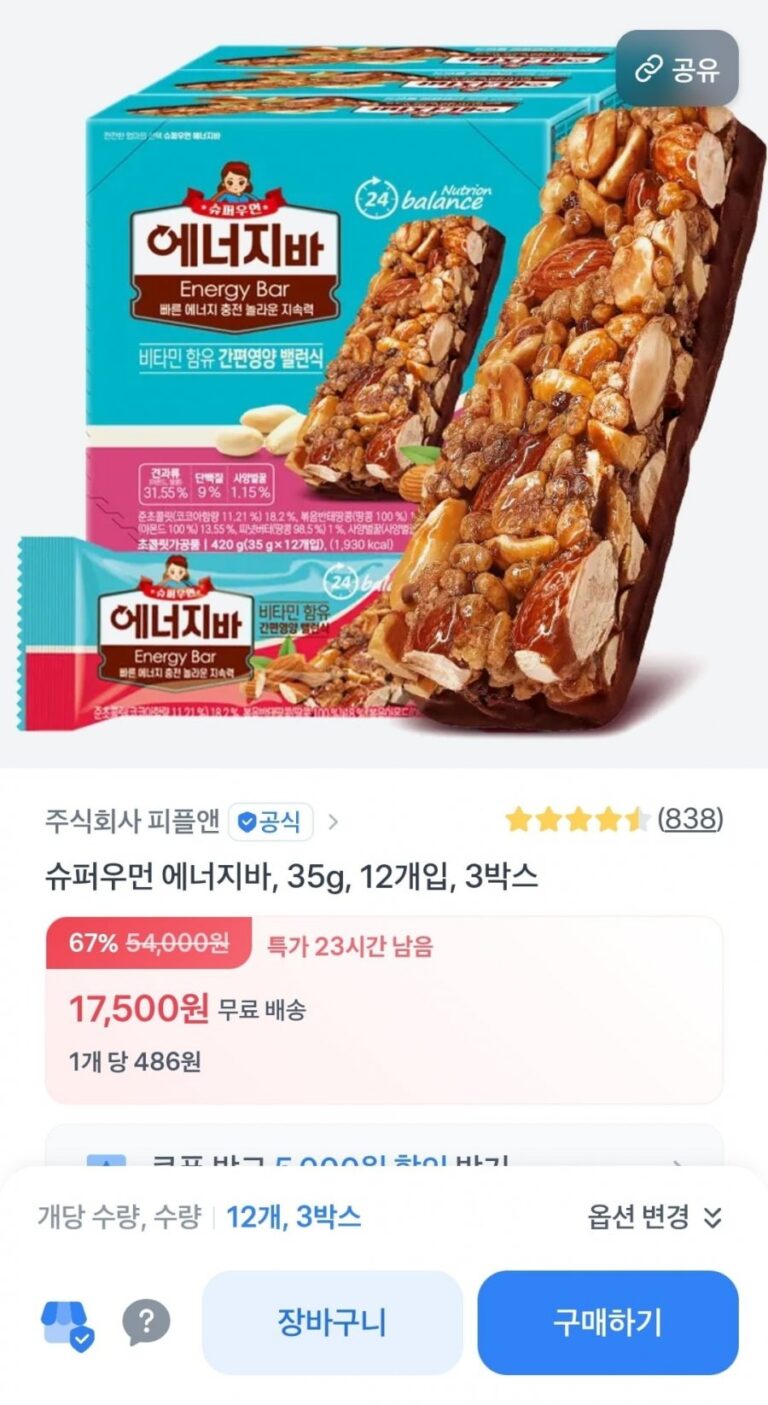The image size is (768, 1405).
Task: Open the question mark help icon
Action: (146, 1322)
